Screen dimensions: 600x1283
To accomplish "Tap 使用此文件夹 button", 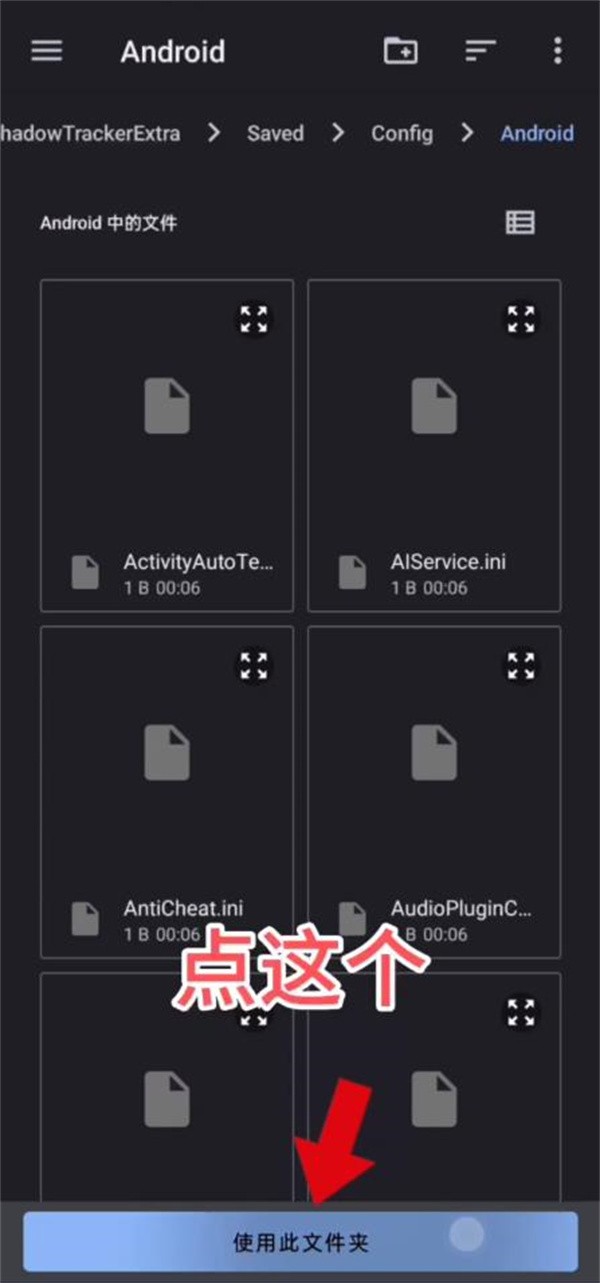I will tap(300, 1242).
